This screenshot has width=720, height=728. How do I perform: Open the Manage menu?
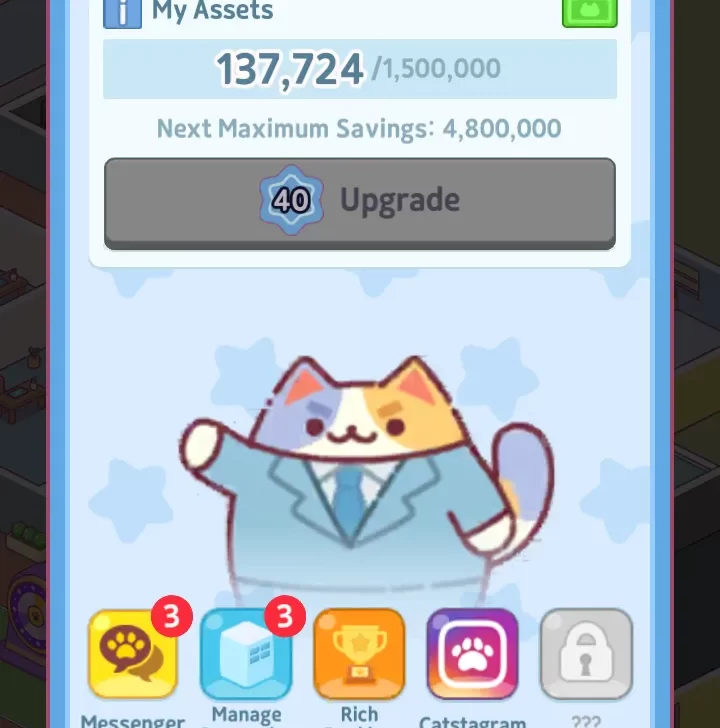(x=246, y=654)
